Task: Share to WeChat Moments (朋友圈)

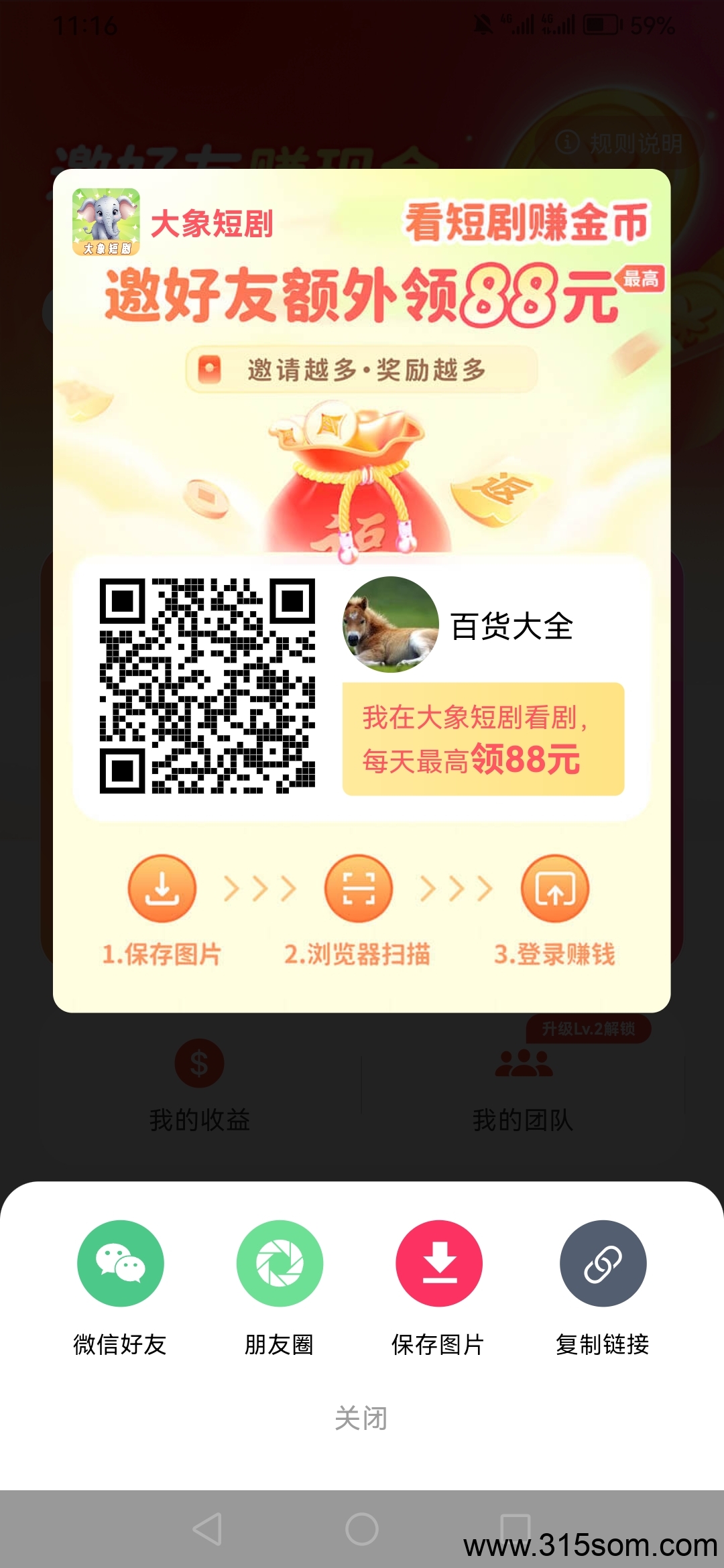Action: (x=280, y=1264)
